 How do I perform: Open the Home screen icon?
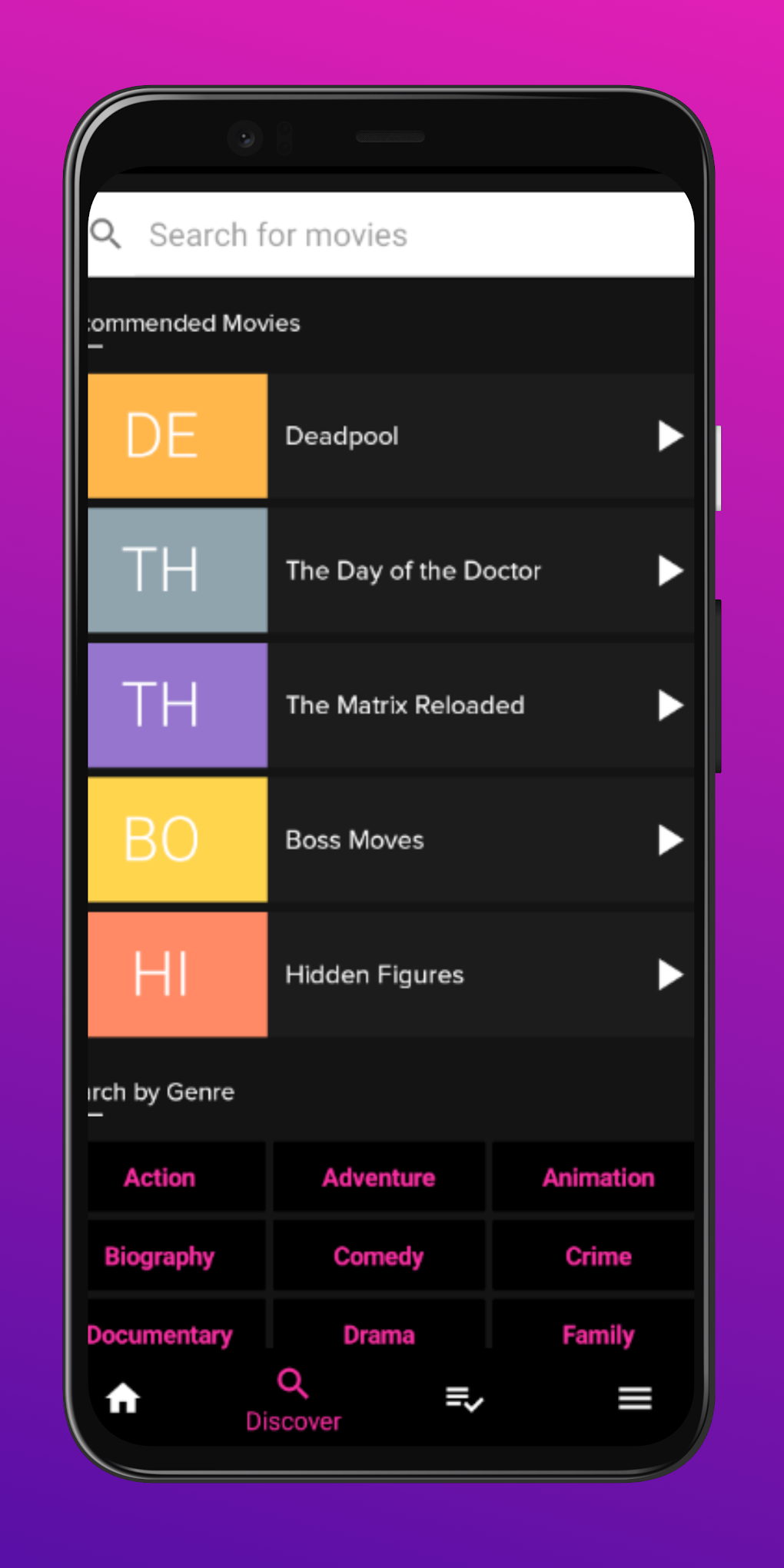(x=124, y=1399)
